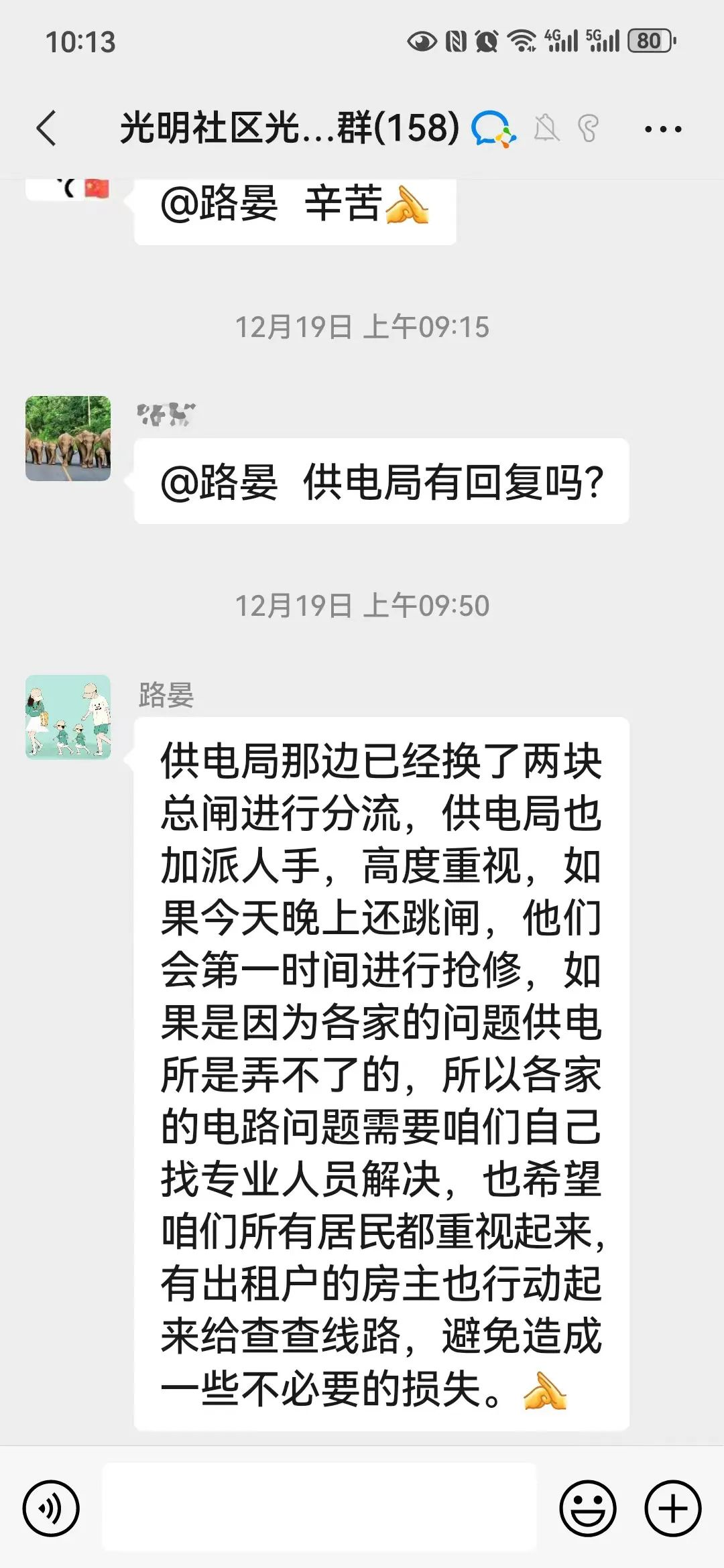Open the elephant avatar's profile
Screen dimensions: 724x1568
[68, 438]
